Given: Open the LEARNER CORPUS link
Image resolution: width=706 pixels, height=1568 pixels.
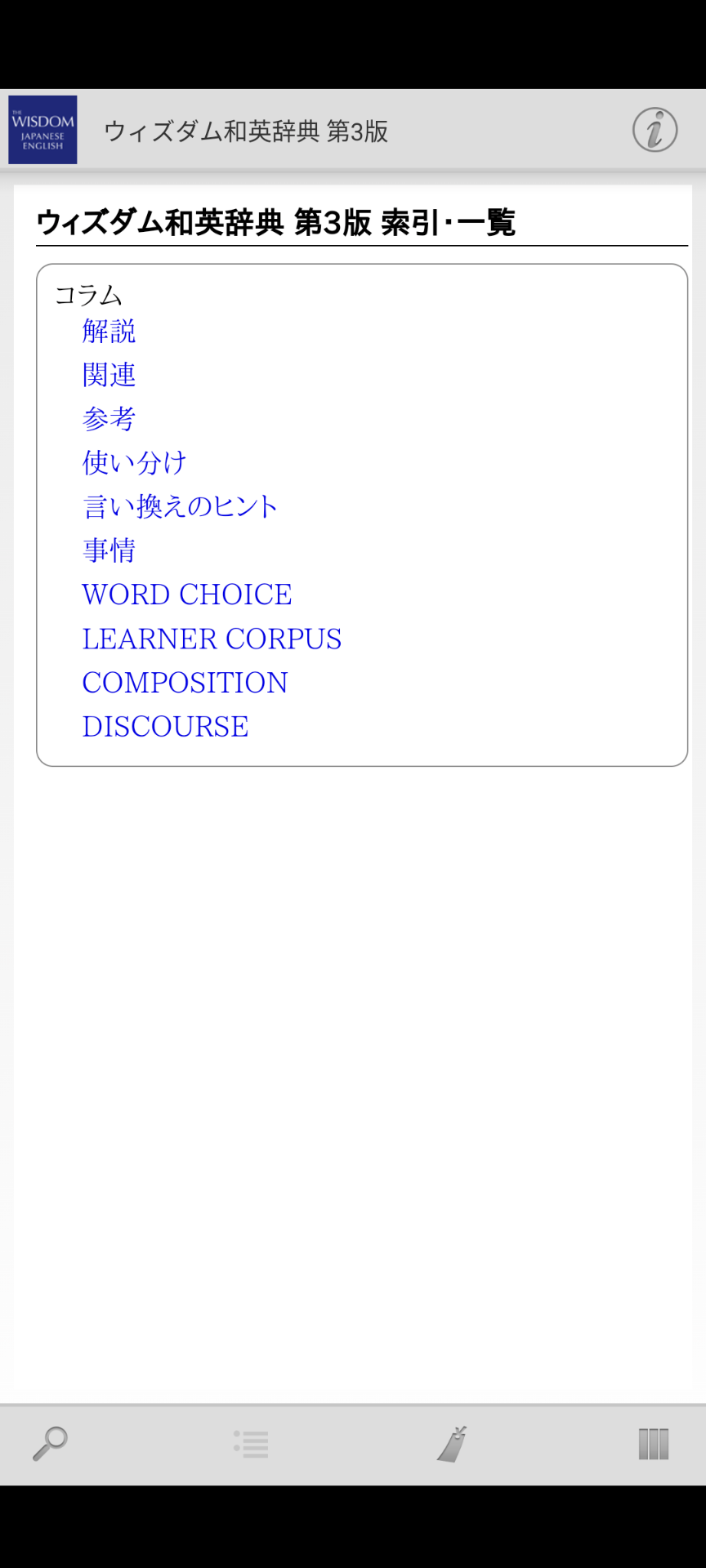Looking at the screenshot, I should [x=212, y=639].
